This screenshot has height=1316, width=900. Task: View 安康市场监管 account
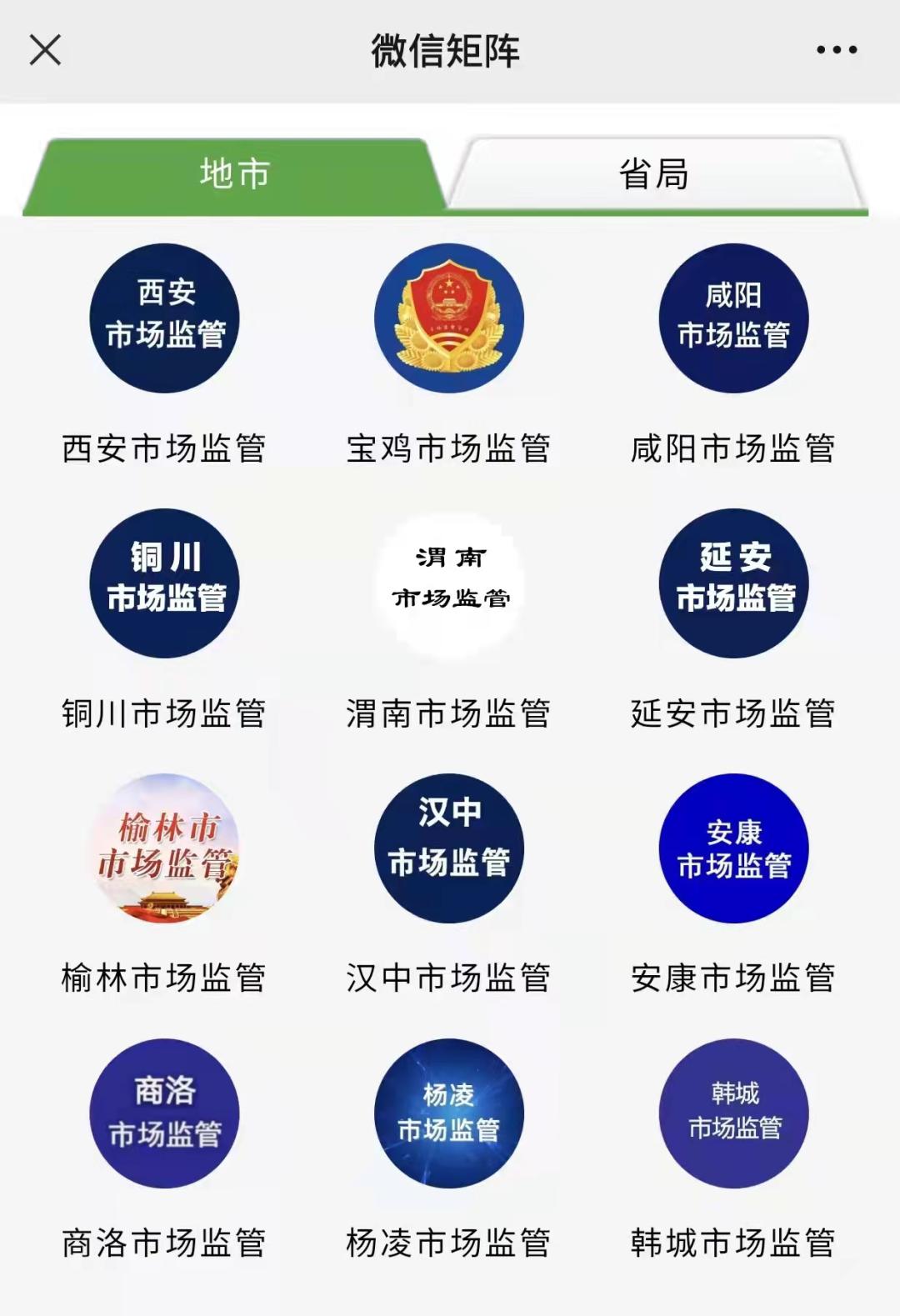[x=733, y=848]
